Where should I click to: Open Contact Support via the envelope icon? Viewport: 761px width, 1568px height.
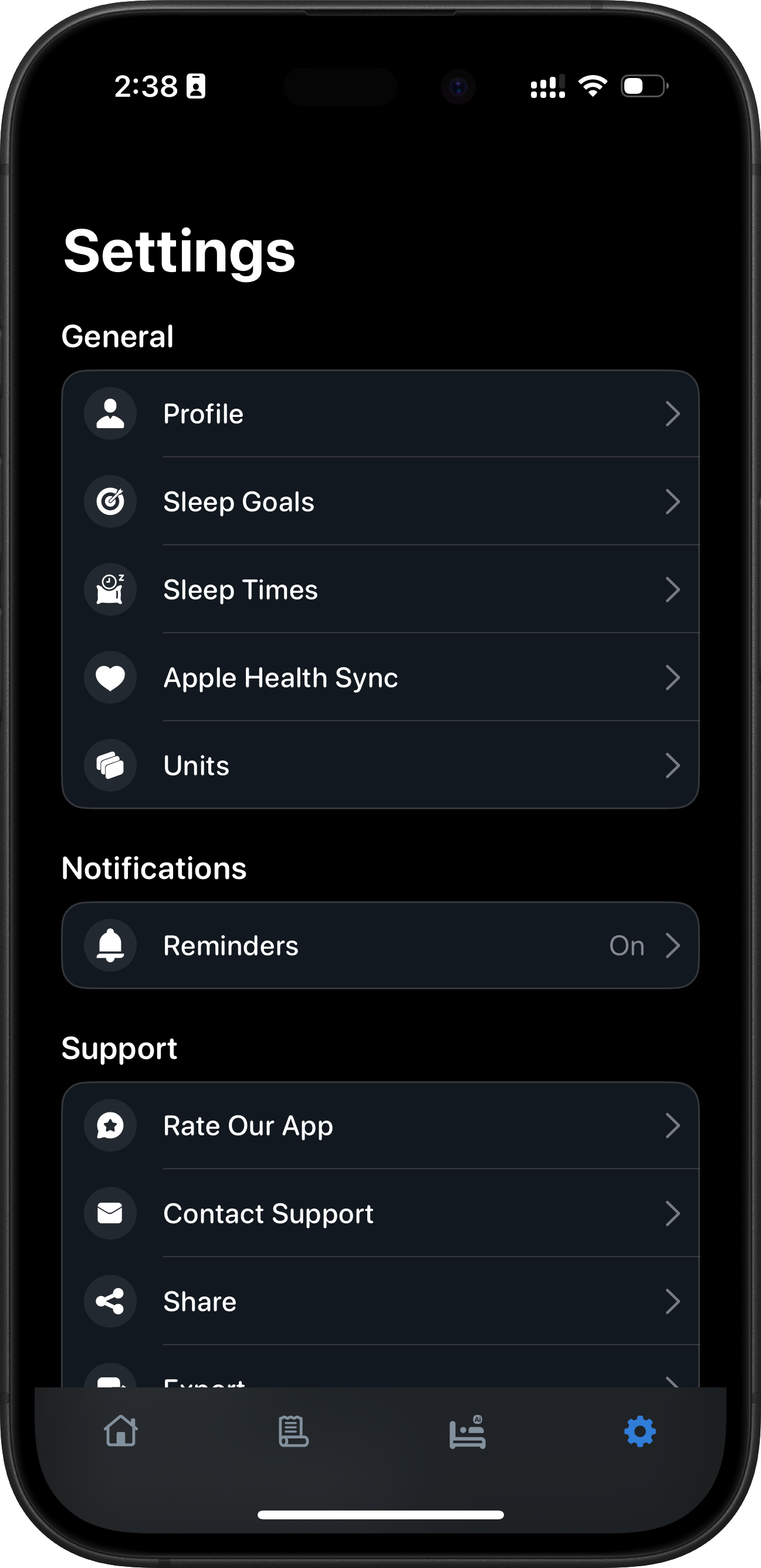click(110, 1213)
